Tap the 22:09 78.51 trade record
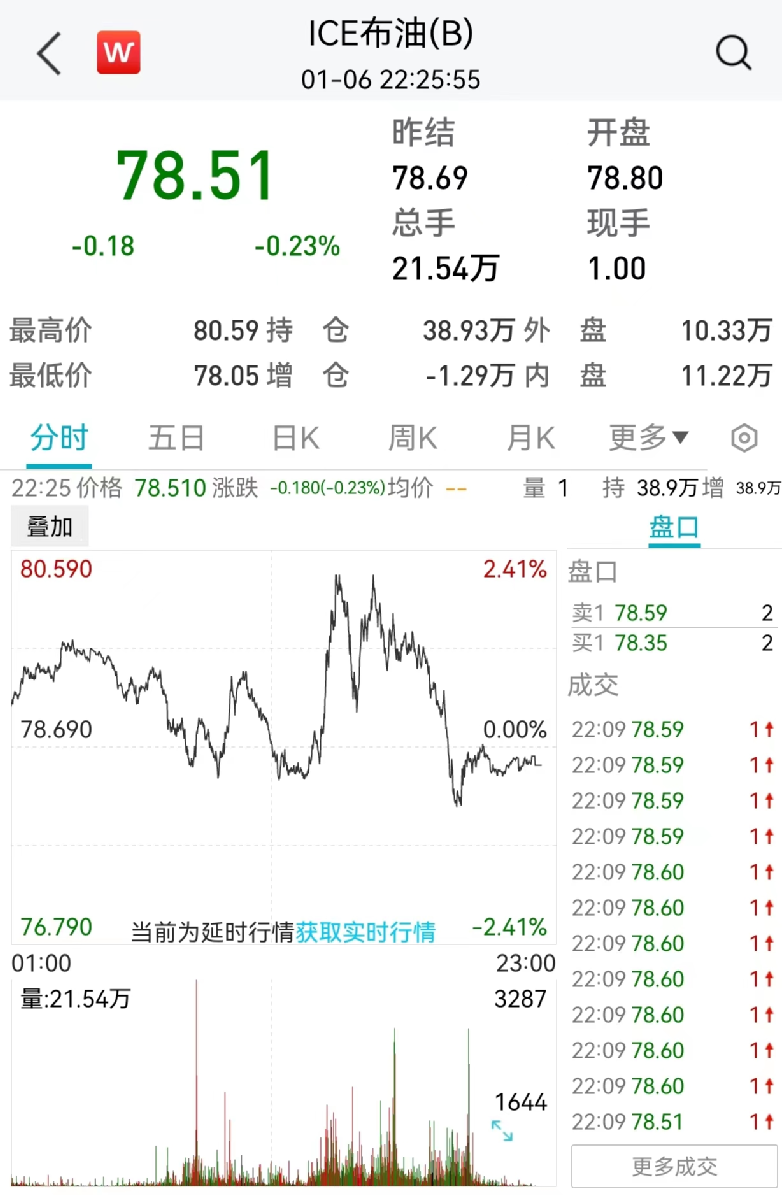Screen dimensions: 782x1195 (x=672, y=1122)
